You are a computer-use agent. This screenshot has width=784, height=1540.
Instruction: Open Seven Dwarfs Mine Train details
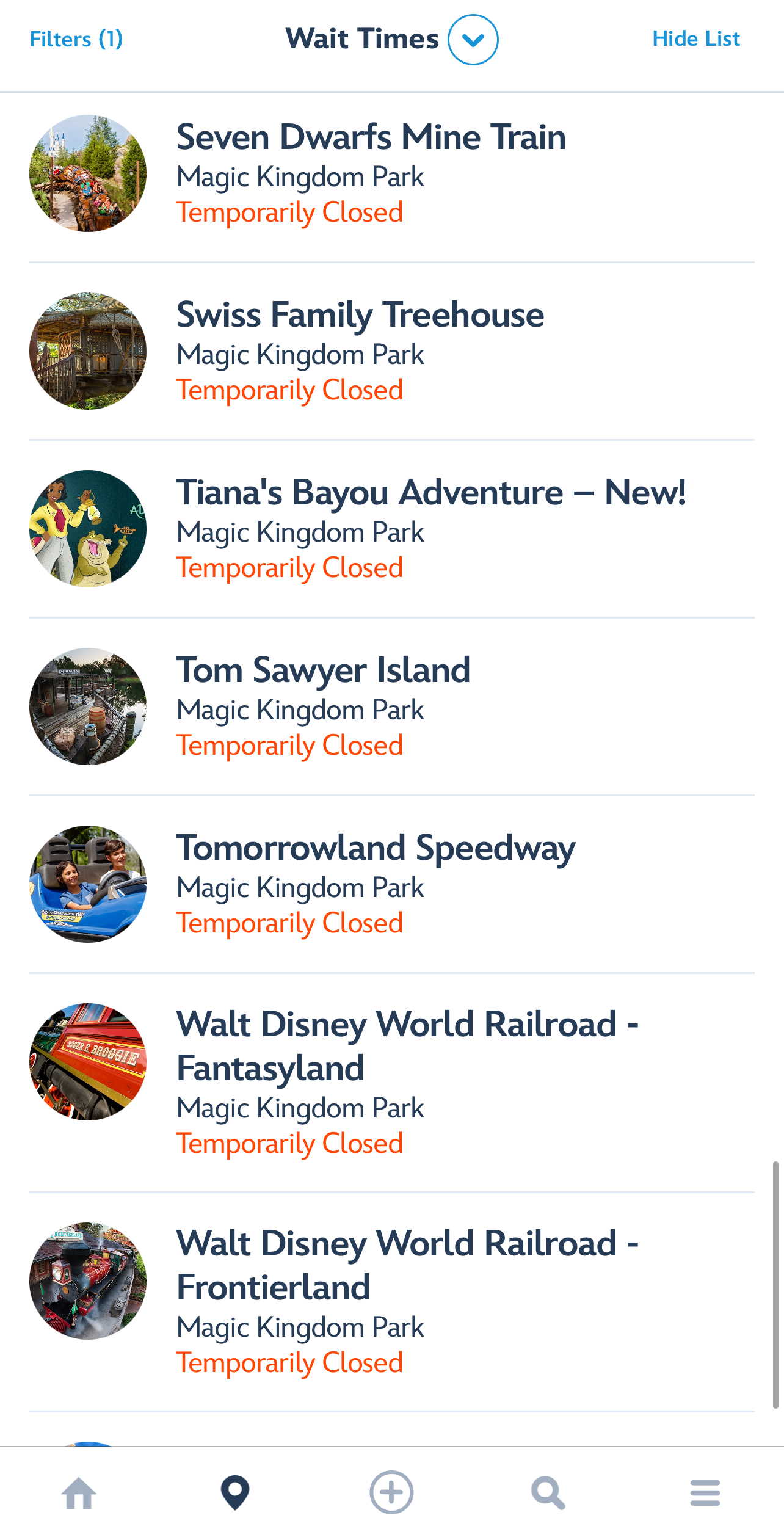(371, 137)
